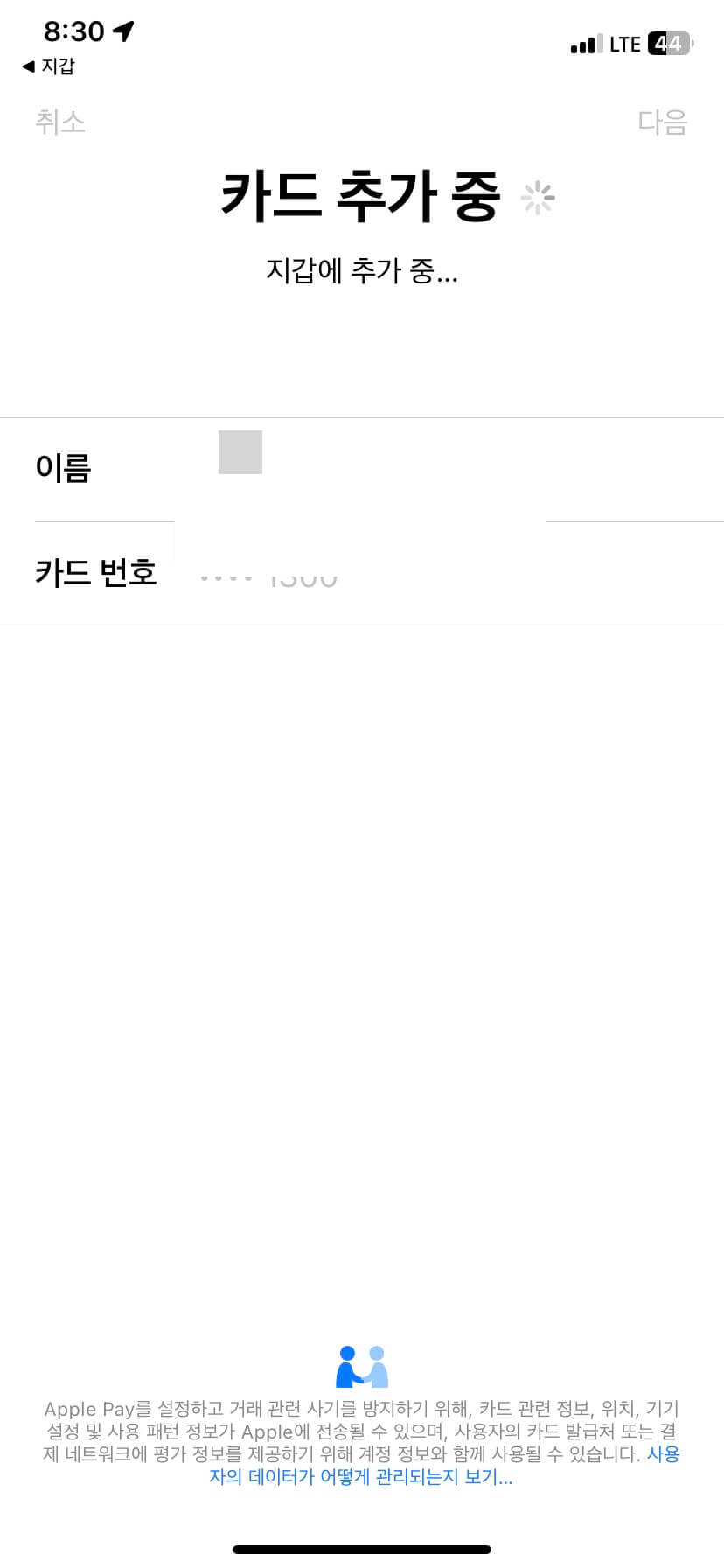Tap the gray placeholder box beside 이름

tap(240, 453)
